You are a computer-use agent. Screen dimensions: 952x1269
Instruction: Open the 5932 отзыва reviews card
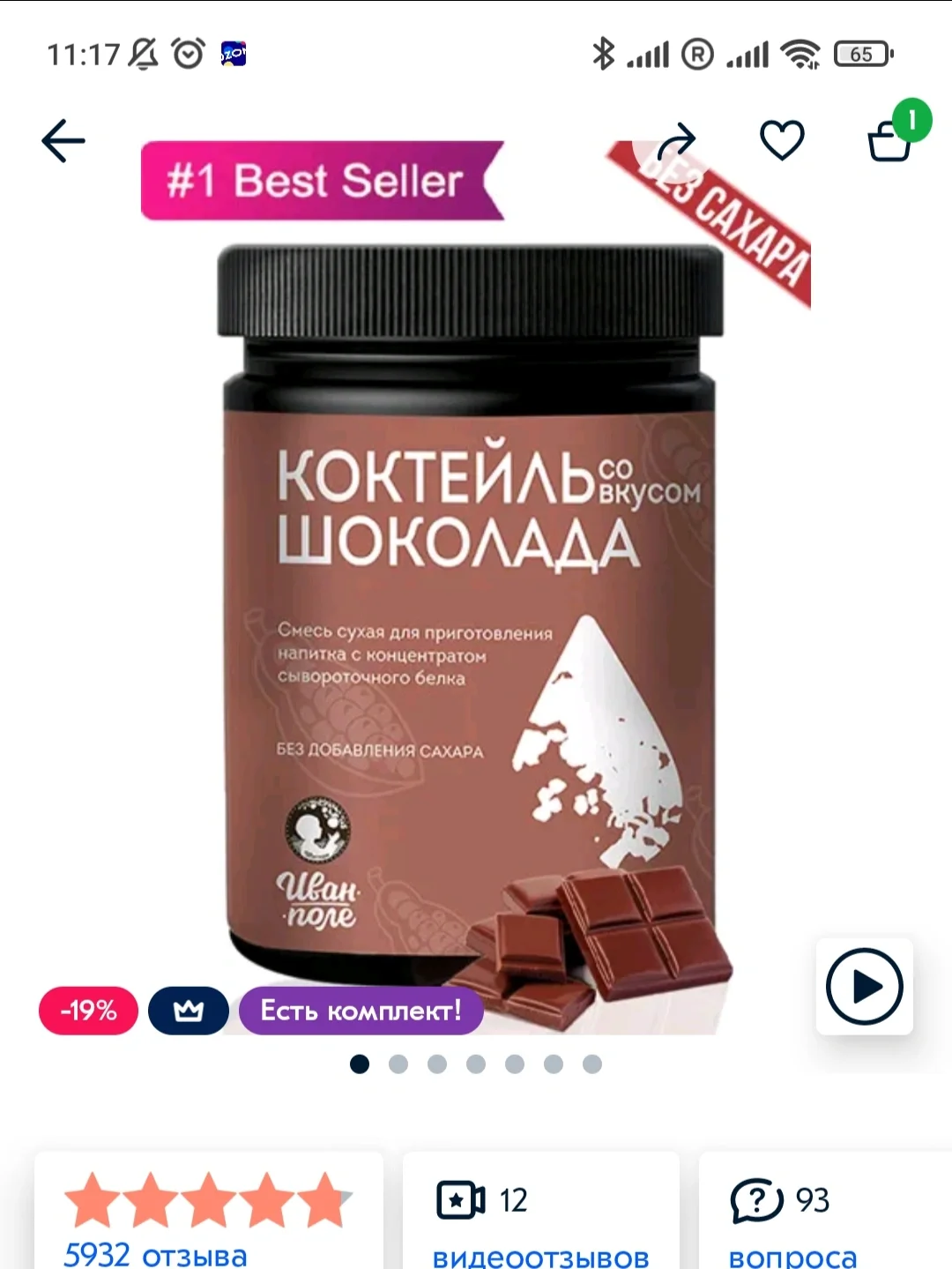(208, 1217)
